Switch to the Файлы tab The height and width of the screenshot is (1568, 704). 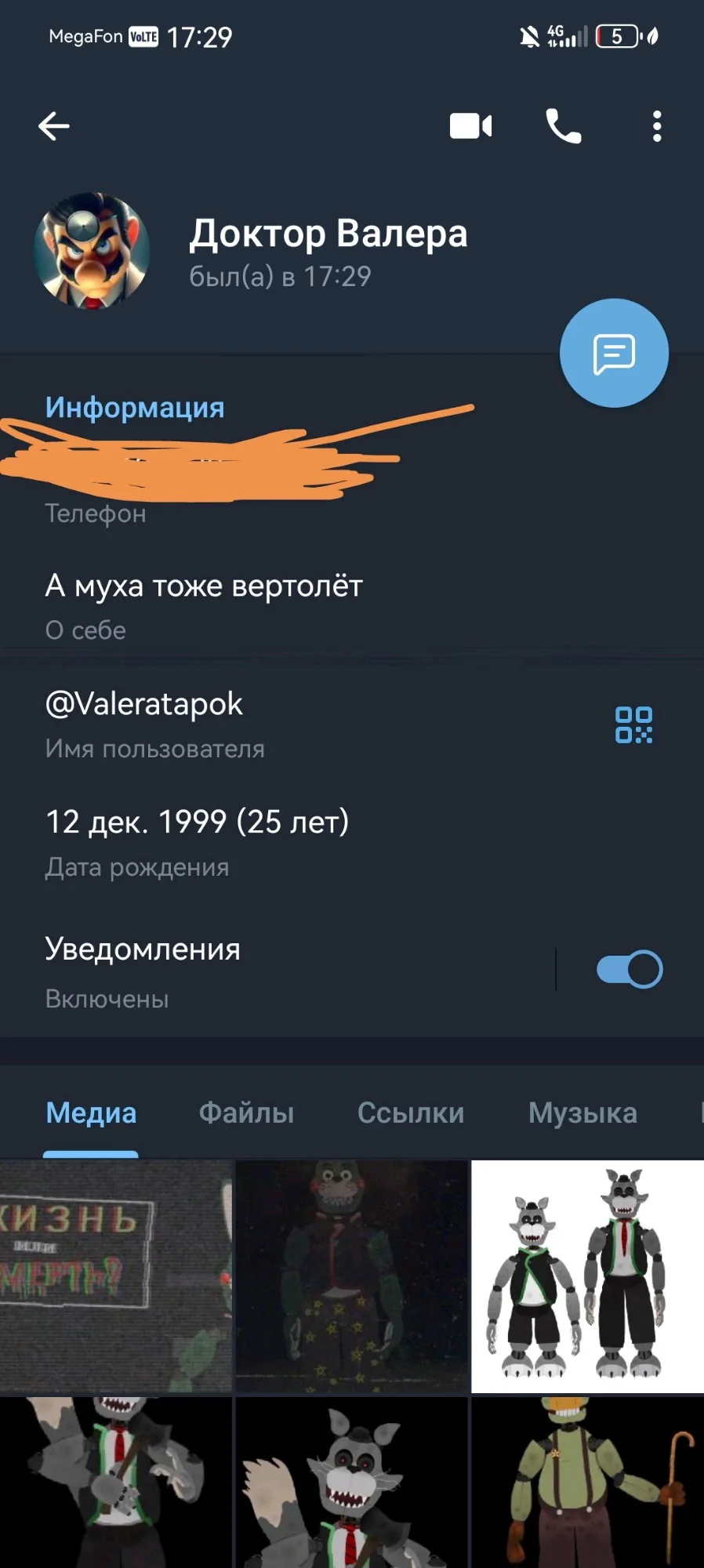pos(246,1112)
